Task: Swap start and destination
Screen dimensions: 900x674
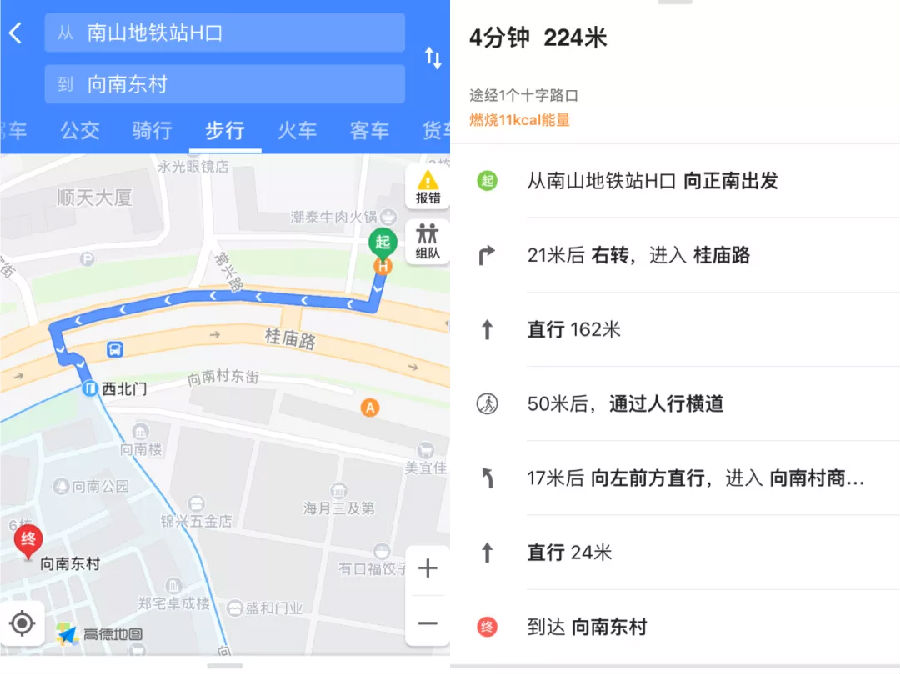Action: click(x=433, y=58)
